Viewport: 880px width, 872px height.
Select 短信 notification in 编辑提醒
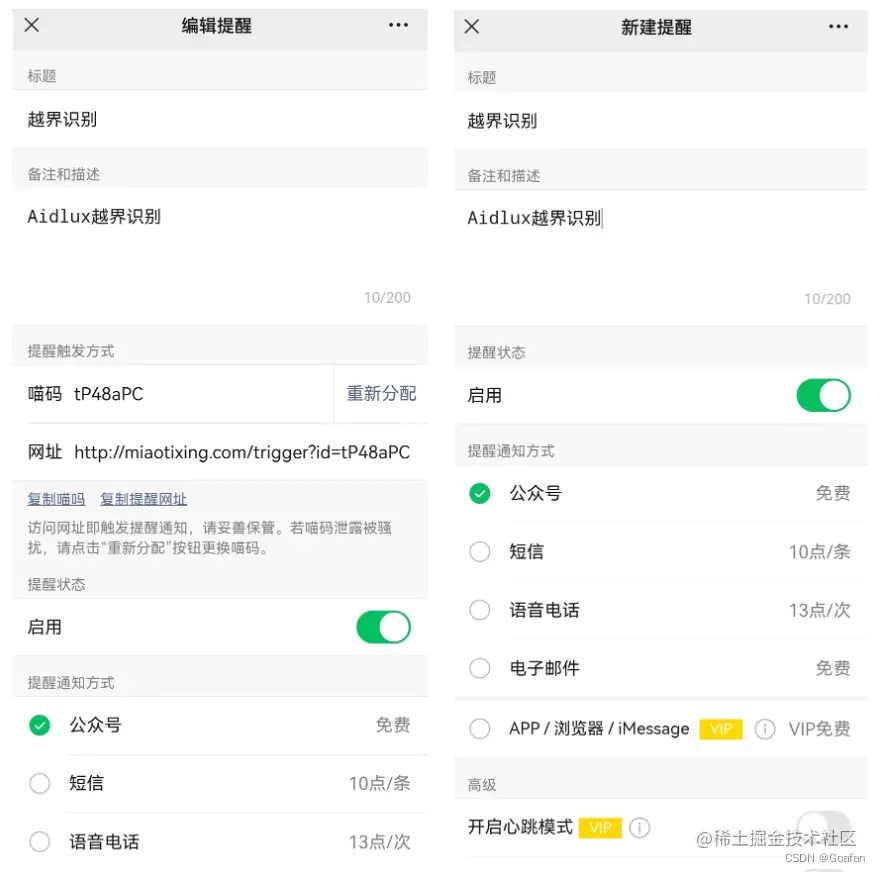(40, 784)
